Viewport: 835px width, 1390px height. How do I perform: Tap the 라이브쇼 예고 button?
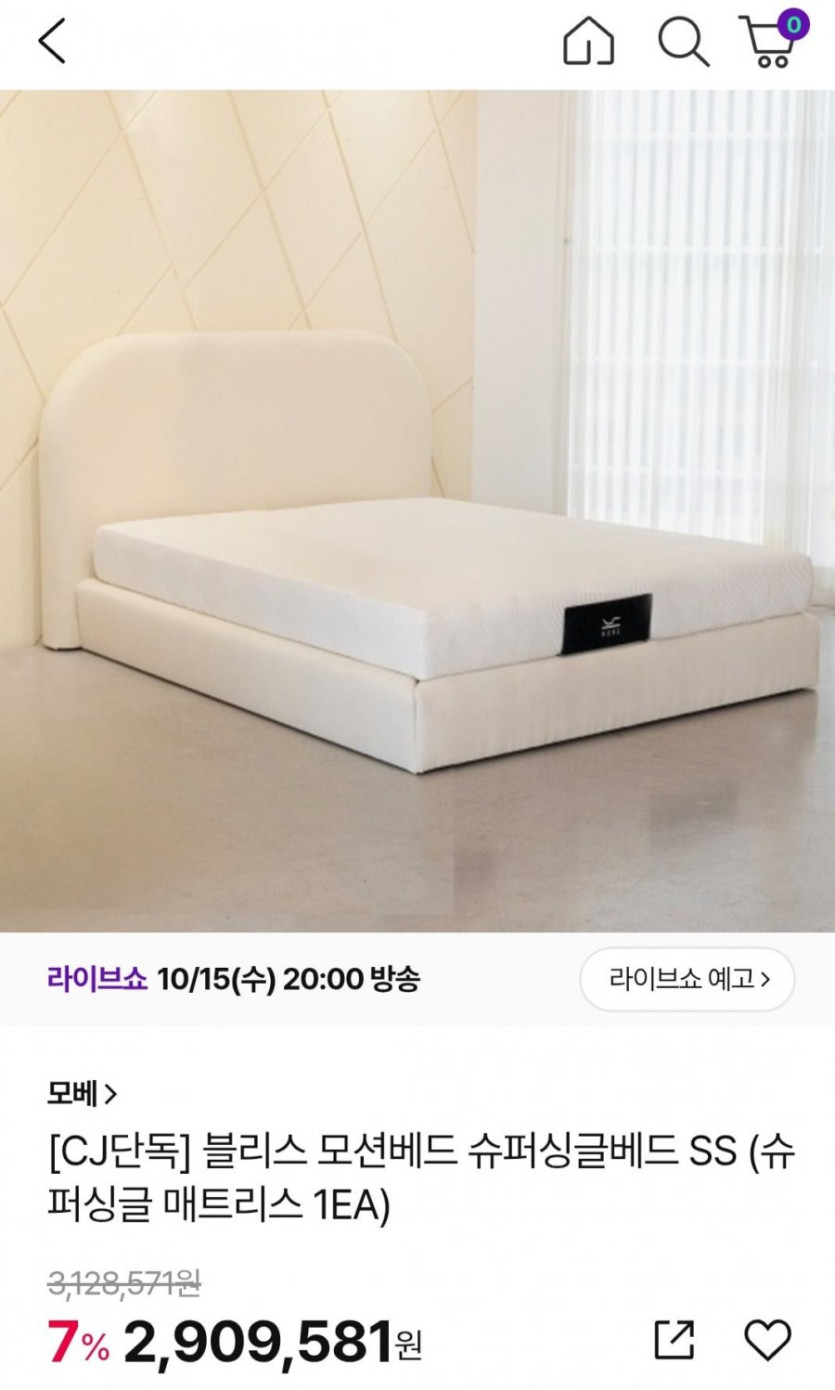[687, 979]
